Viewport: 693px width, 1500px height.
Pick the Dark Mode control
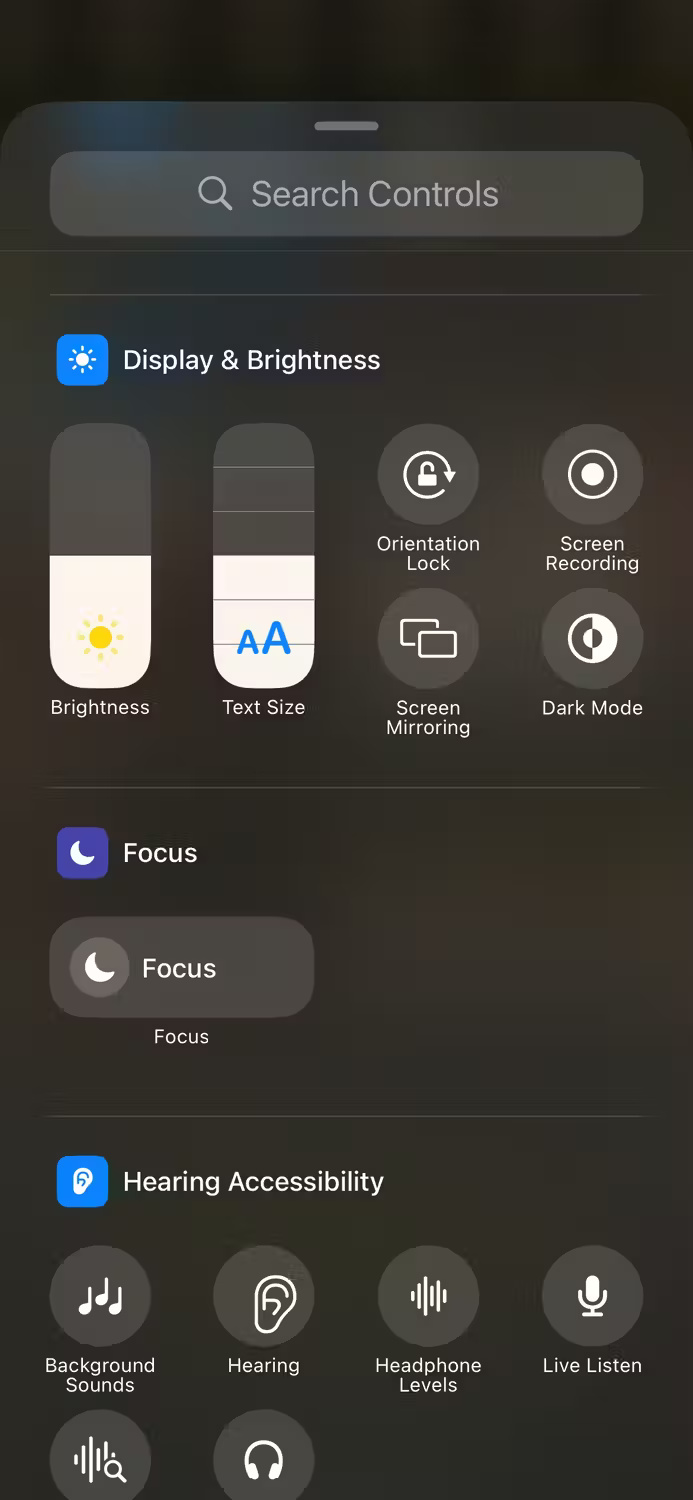click(592, 639)
